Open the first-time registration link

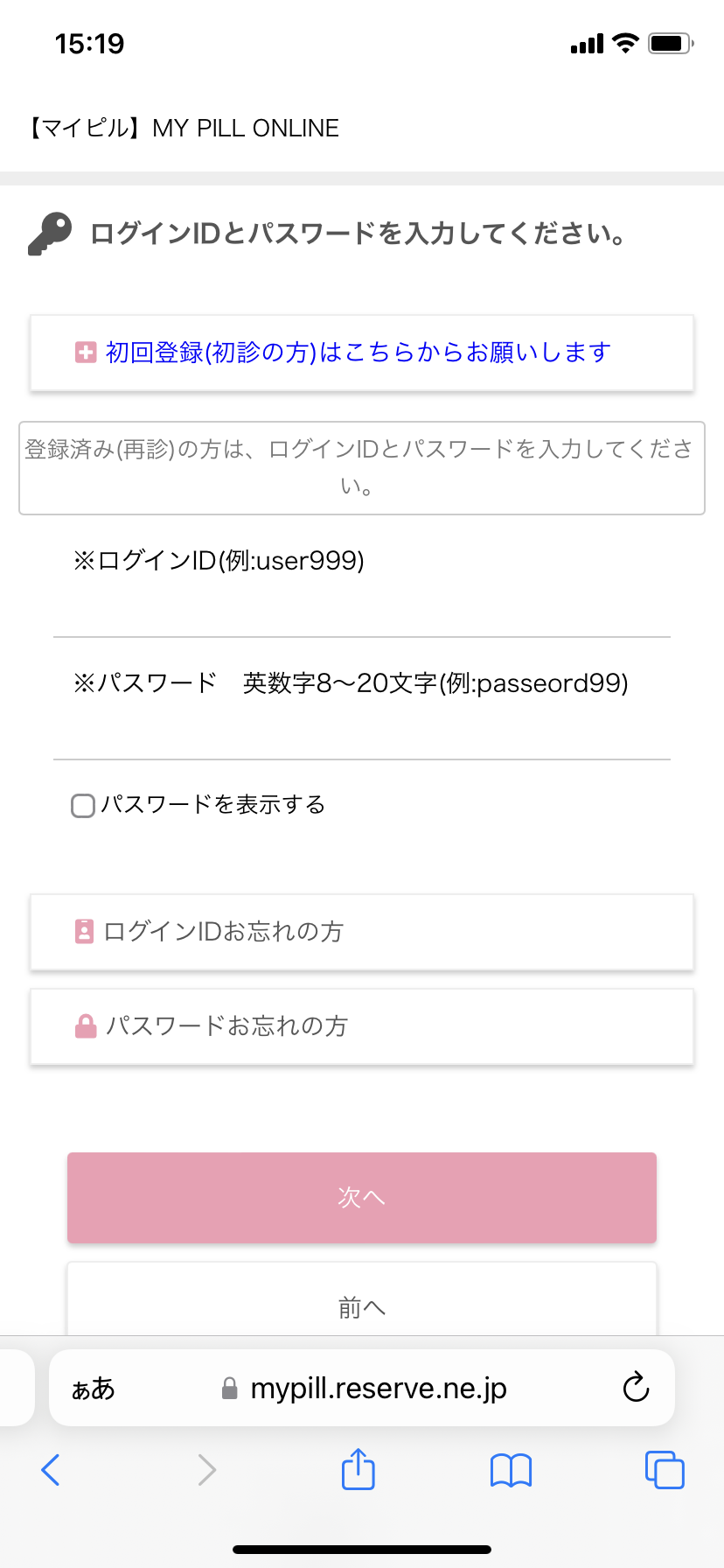362,353
